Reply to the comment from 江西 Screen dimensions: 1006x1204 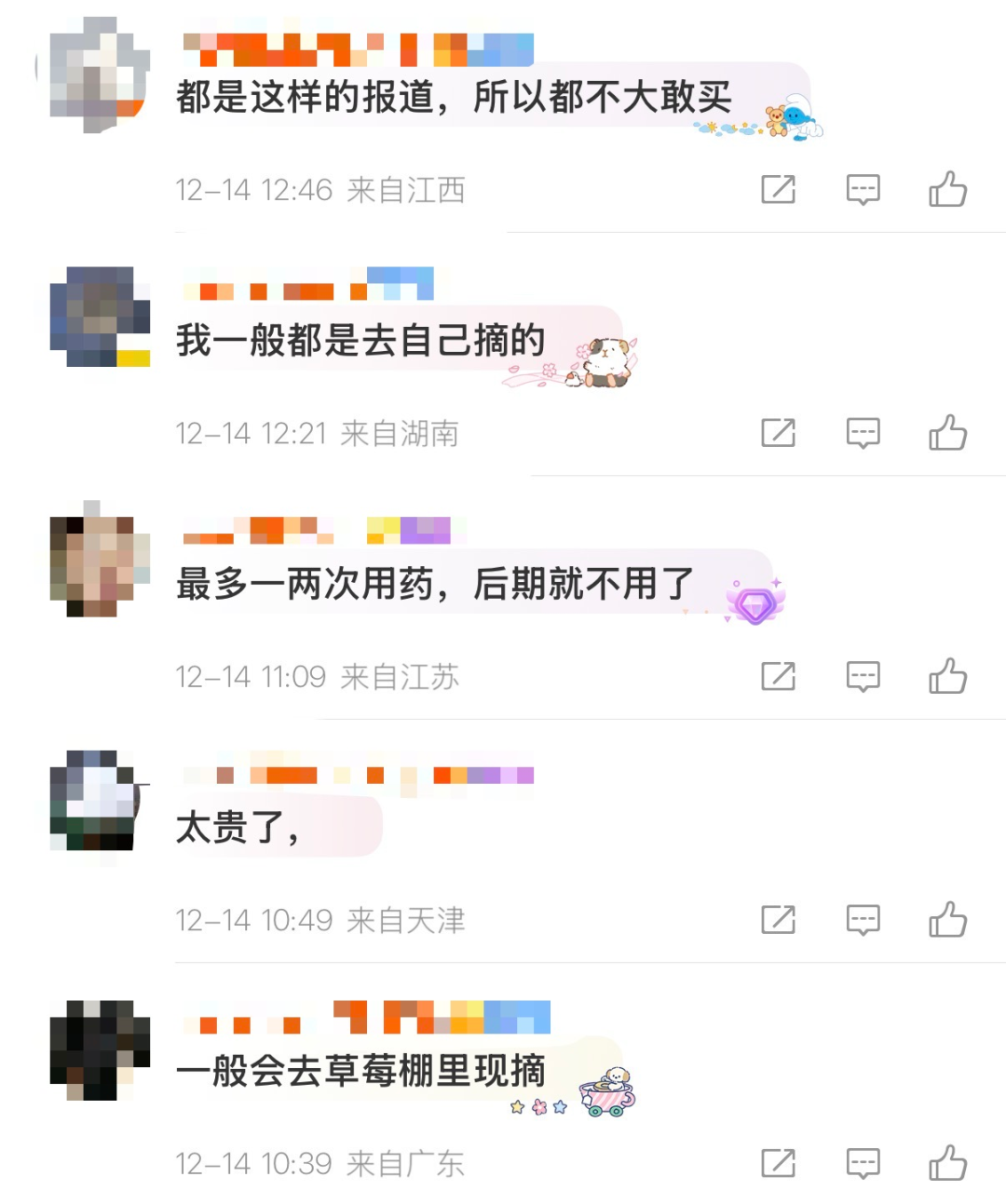pos(863,189)
